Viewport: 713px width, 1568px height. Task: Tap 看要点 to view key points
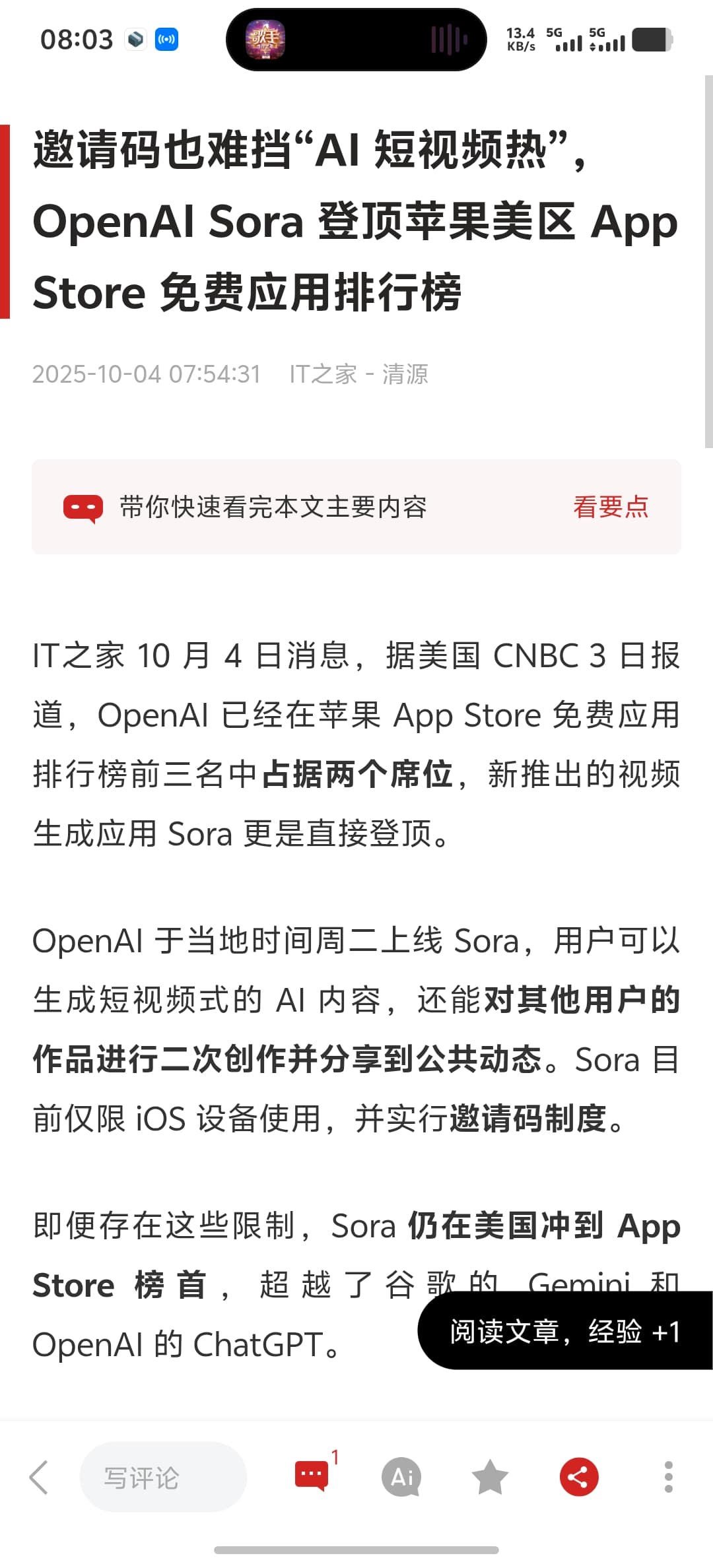[x=611, y=507]
